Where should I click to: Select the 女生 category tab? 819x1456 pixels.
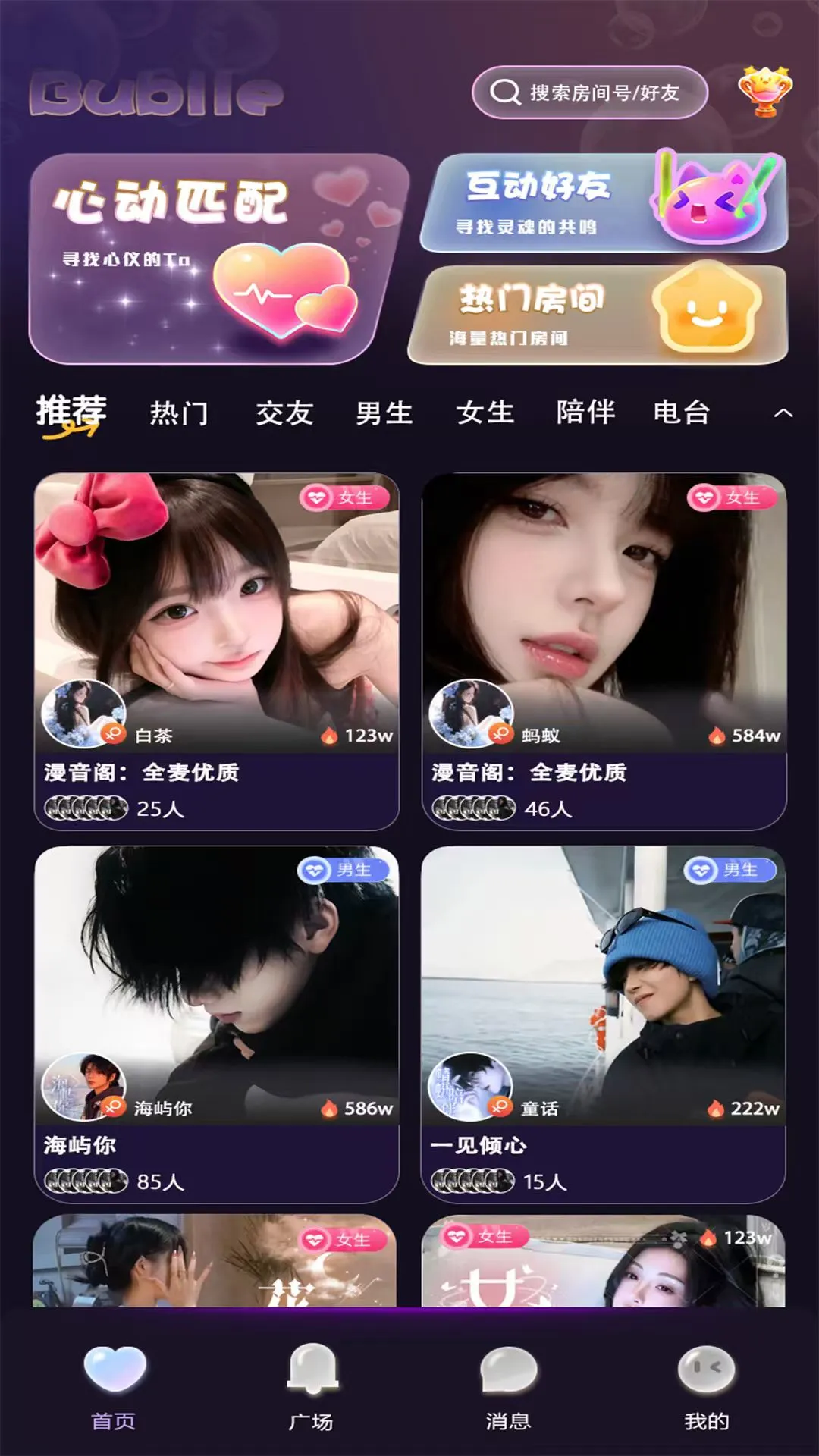[485, 413]
